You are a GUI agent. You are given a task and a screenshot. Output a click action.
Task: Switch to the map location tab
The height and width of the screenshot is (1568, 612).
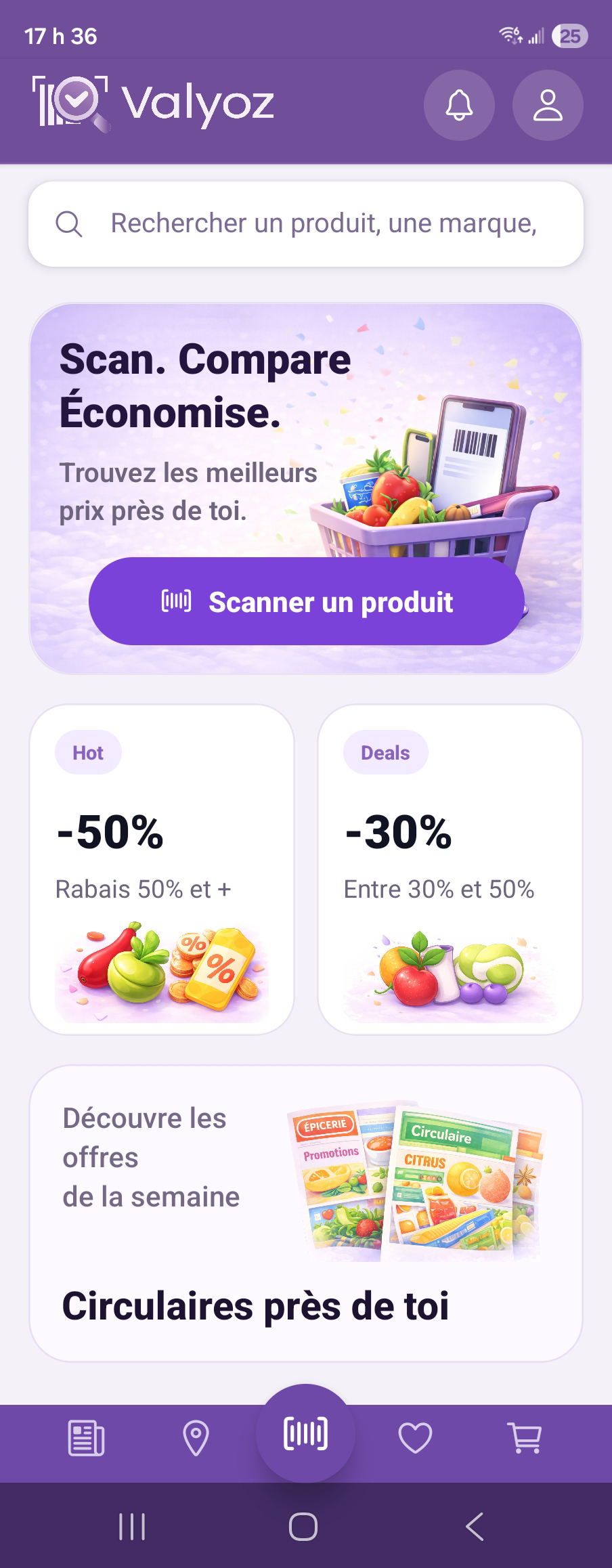tap(196, 1438)
